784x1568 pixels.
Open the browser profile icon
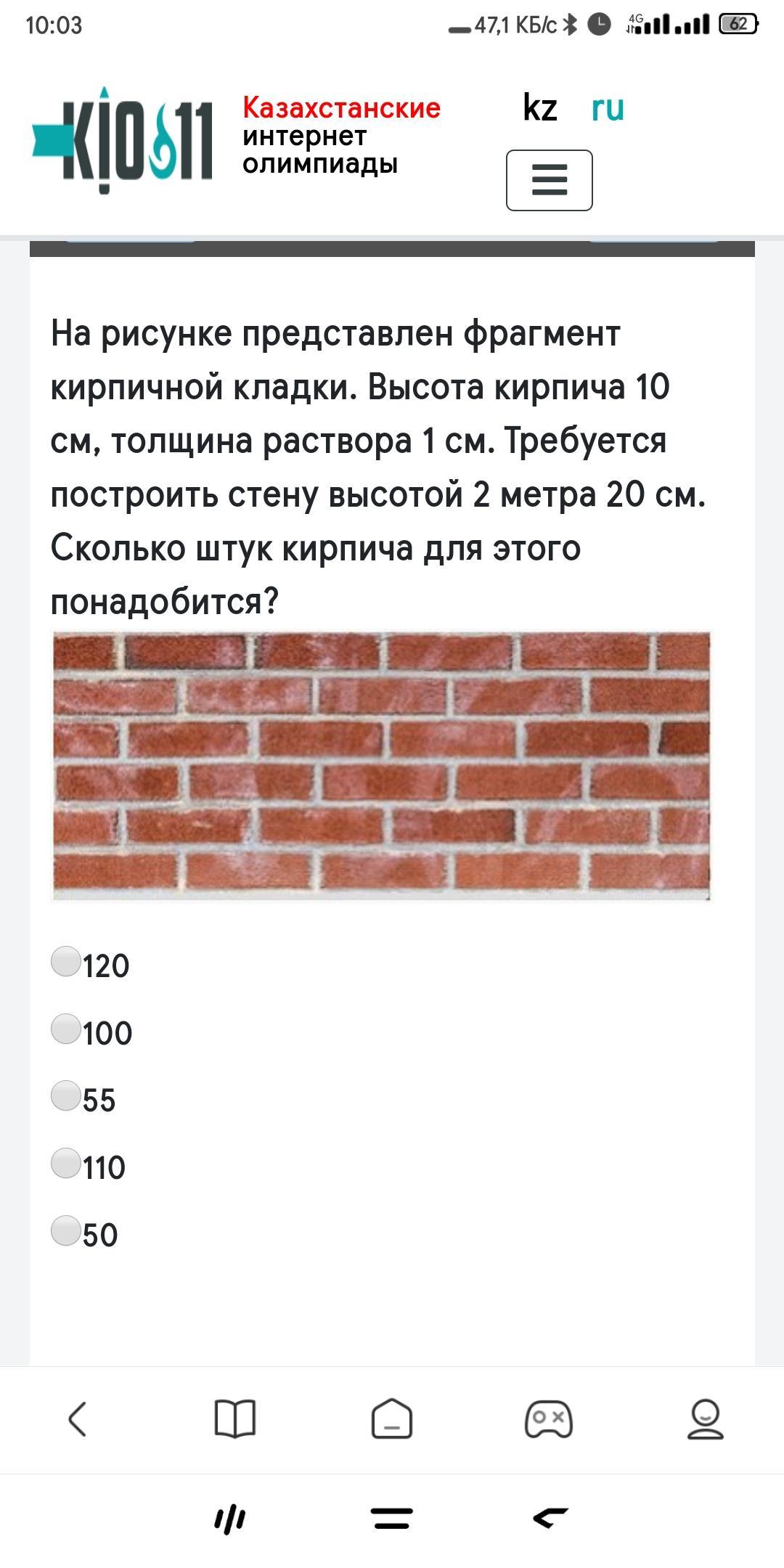click(x=705, y=1418)
